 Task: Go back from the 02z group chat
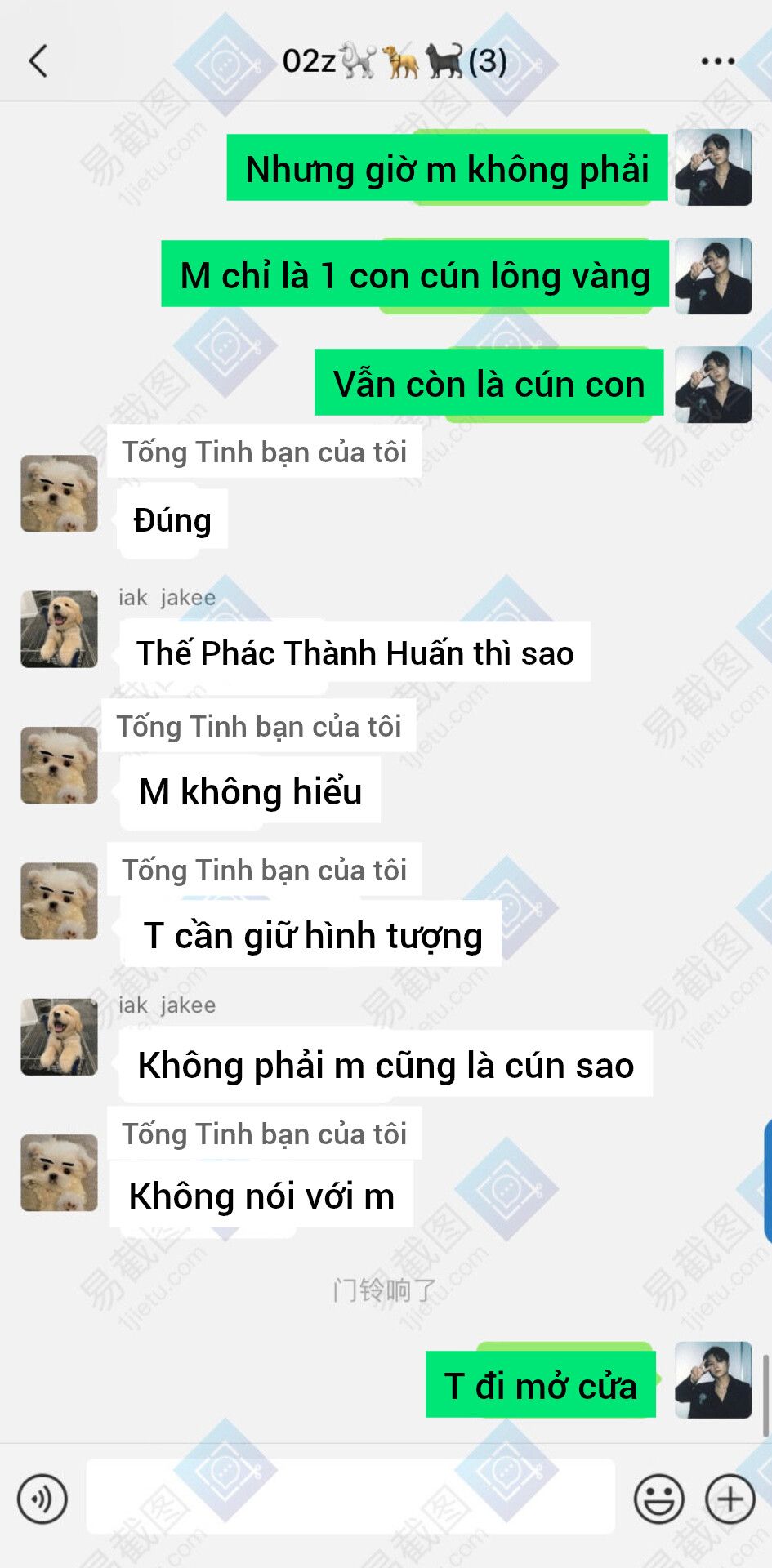(x=38, y=61)
